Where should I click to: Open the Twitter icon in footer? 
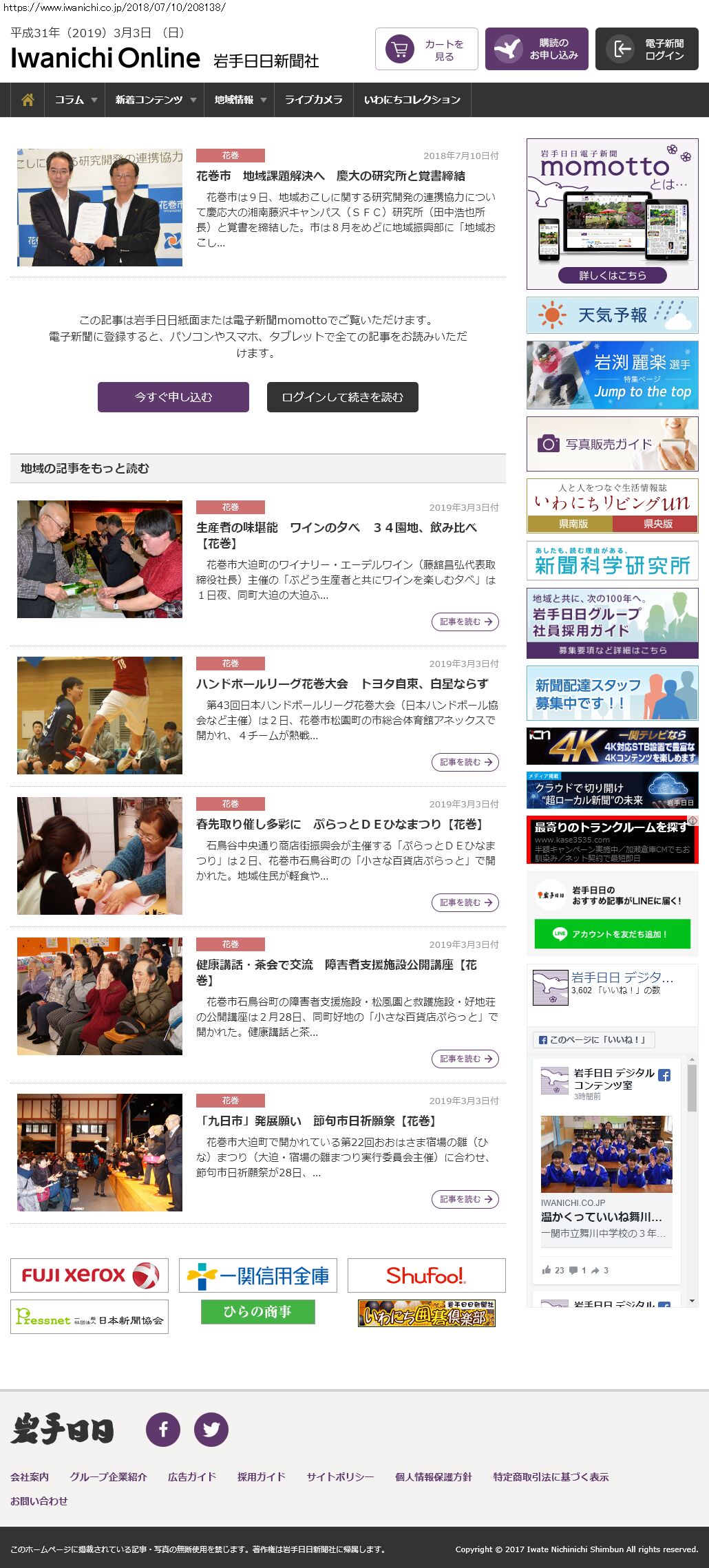point(211,1429)
